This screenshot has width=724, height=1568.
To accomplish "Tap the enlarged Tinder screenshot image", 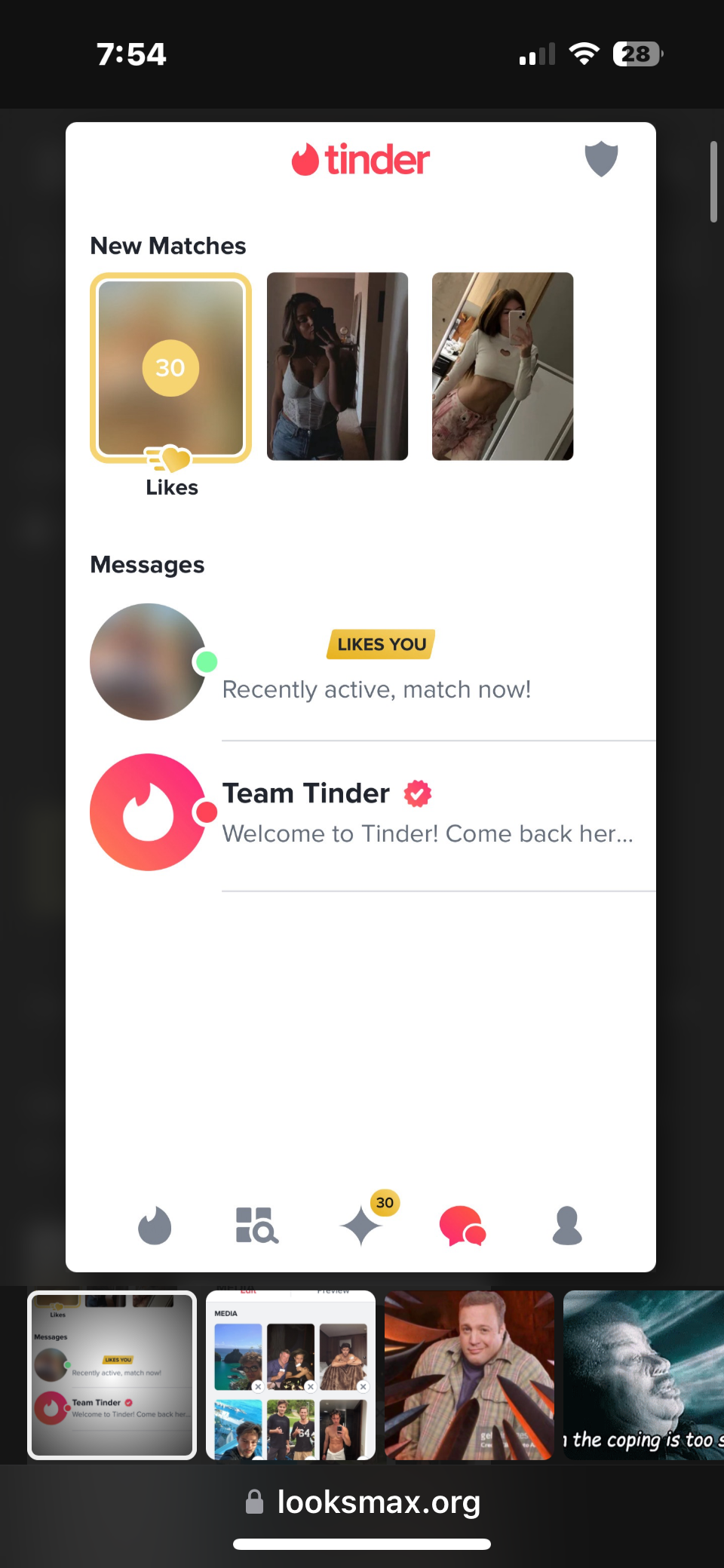I will 360,696.
